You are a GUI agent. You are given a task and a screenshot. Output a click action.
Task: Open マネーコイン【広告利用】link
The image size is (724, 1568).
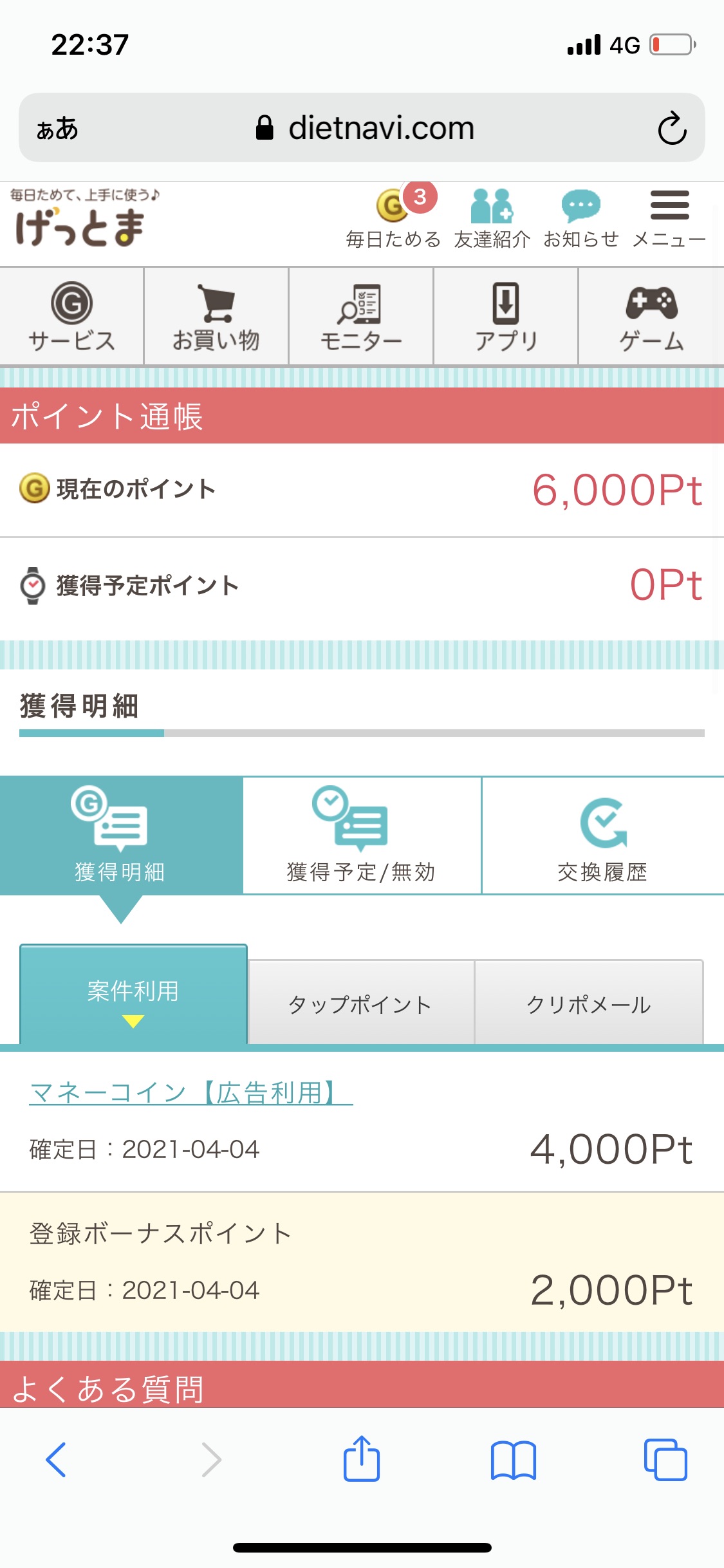pos(191,1093)
